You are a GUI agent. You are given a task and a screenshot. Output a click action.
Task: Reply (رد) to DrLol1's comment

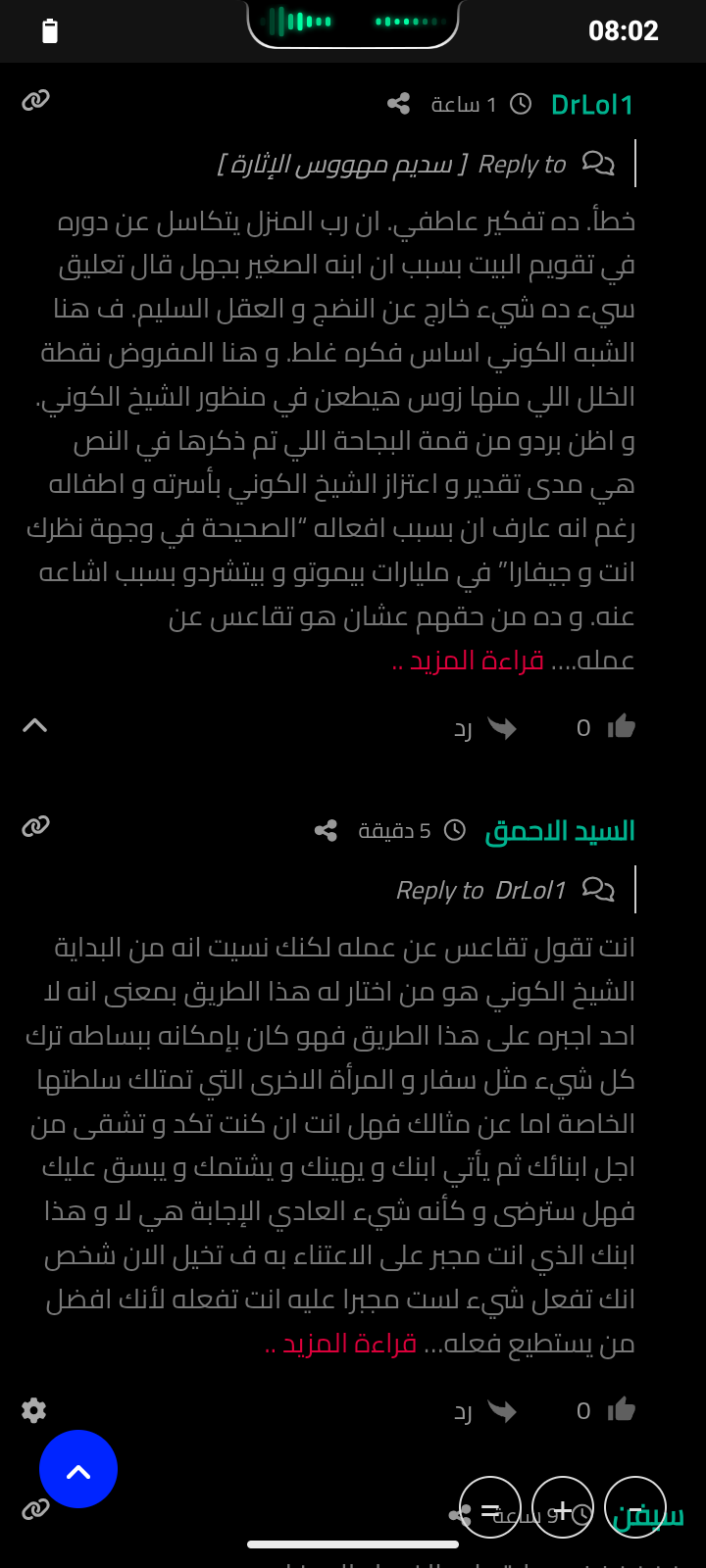pos(485,728)
